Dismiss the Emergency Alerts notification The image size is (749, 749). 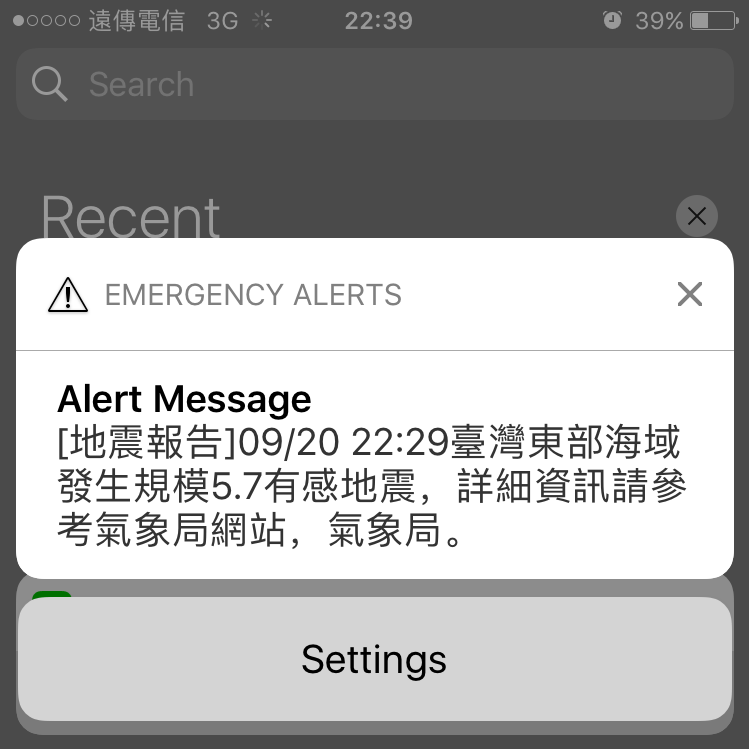pyautogui.click(x=689, y=294)
